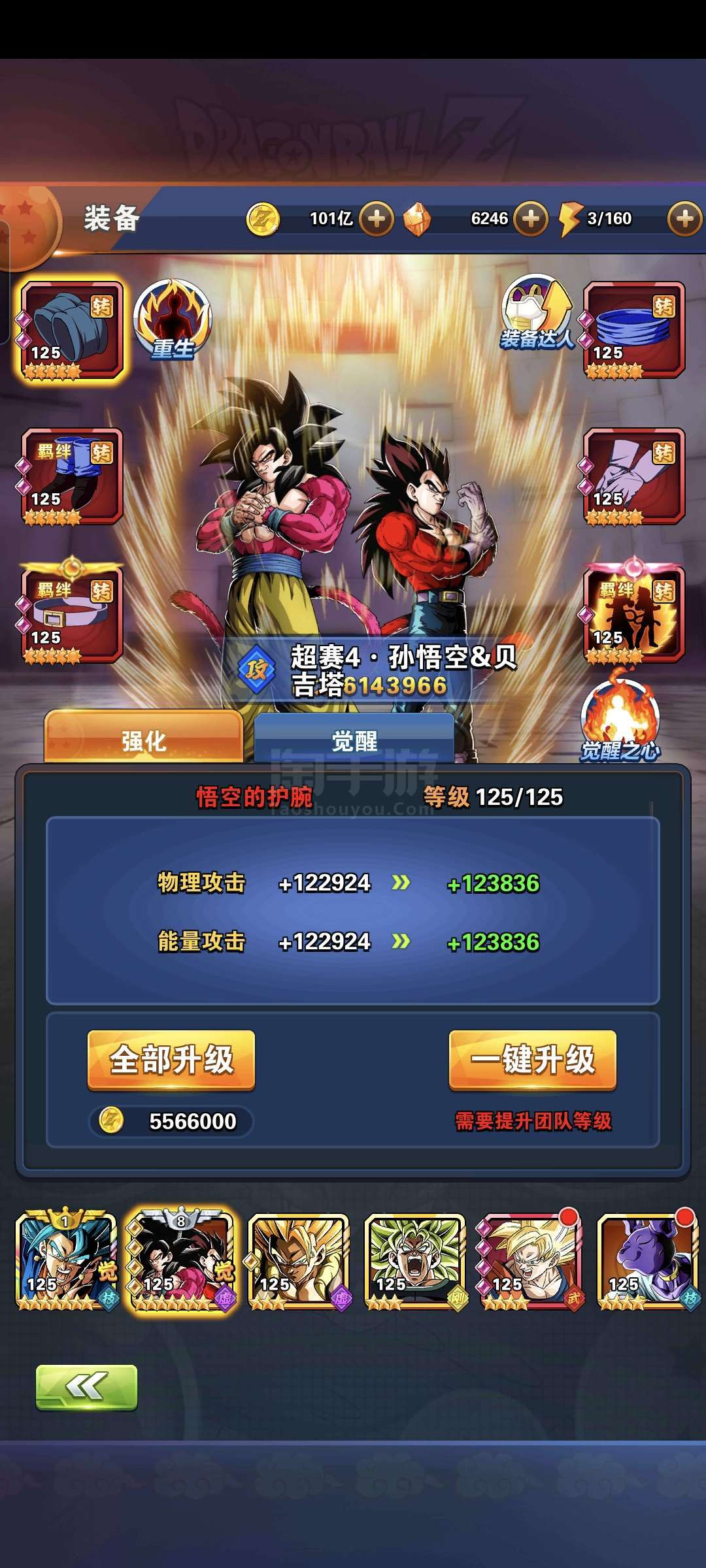Add gems with the plus next to 6246
Image resolution: width=706 pixels, height=1568 pixels.
(531, 218)
